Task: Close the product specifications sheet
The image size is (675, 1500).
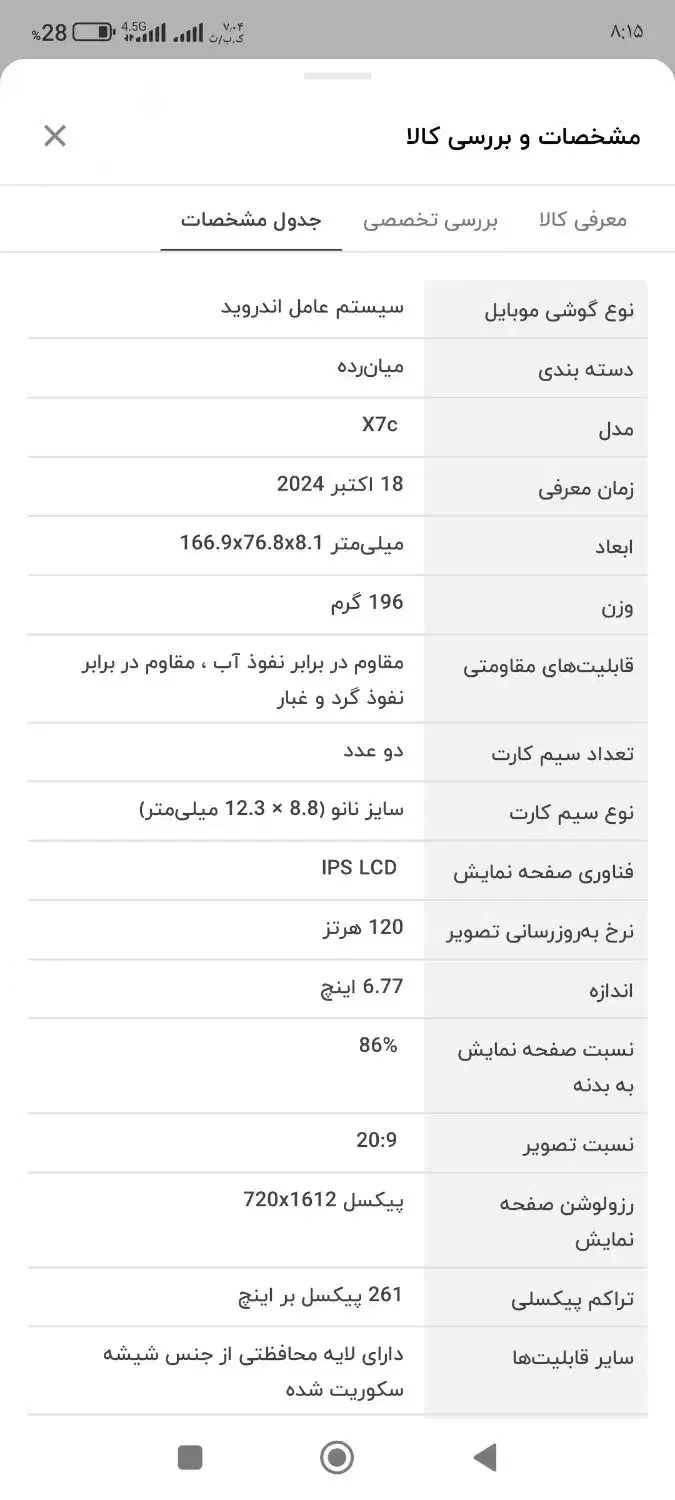Action: [x=55, y=136]
